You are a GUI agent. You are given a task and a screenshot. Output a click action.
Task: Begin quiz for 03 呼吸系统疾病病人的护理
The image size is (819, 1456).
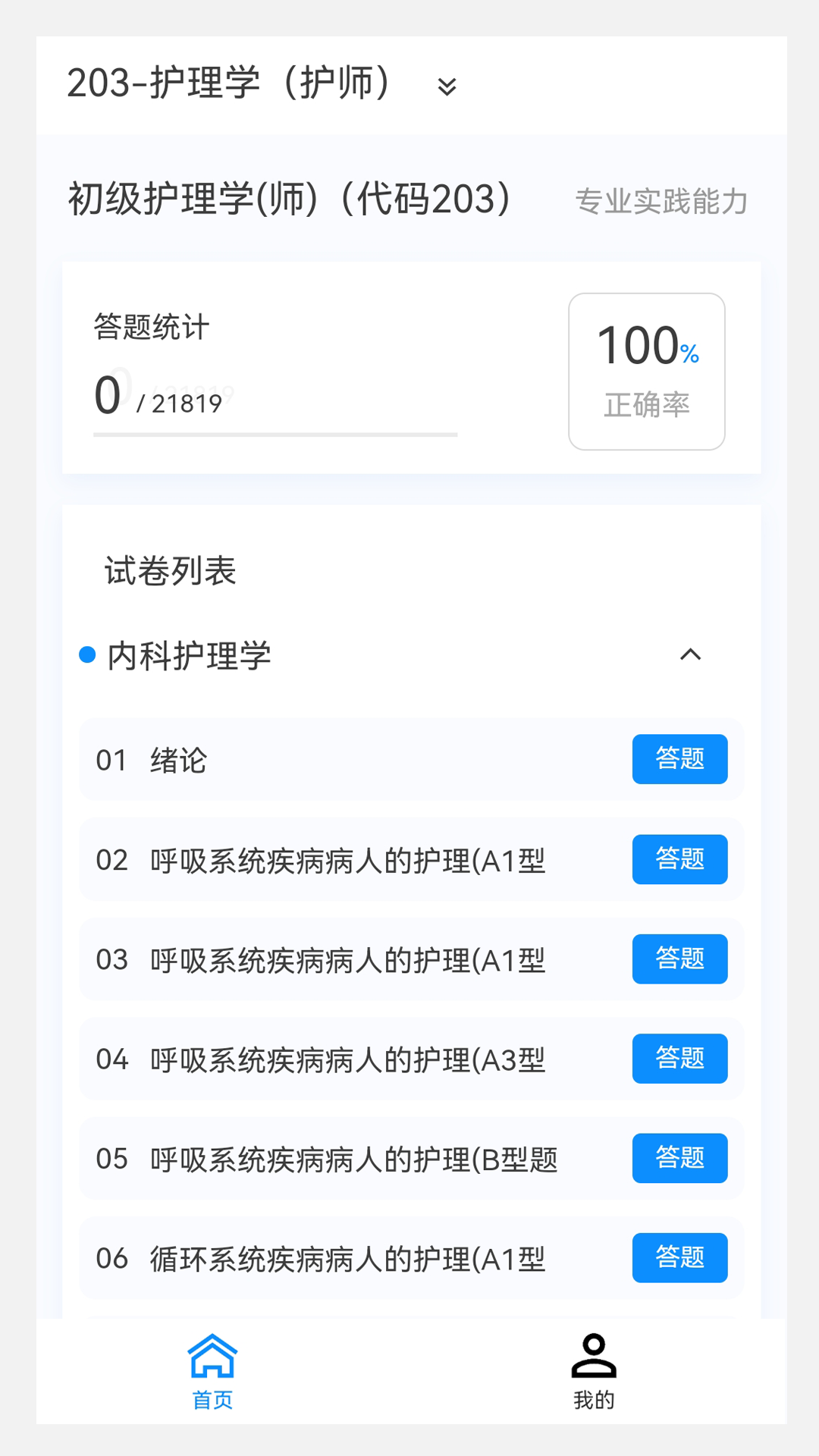coord(679,959)
